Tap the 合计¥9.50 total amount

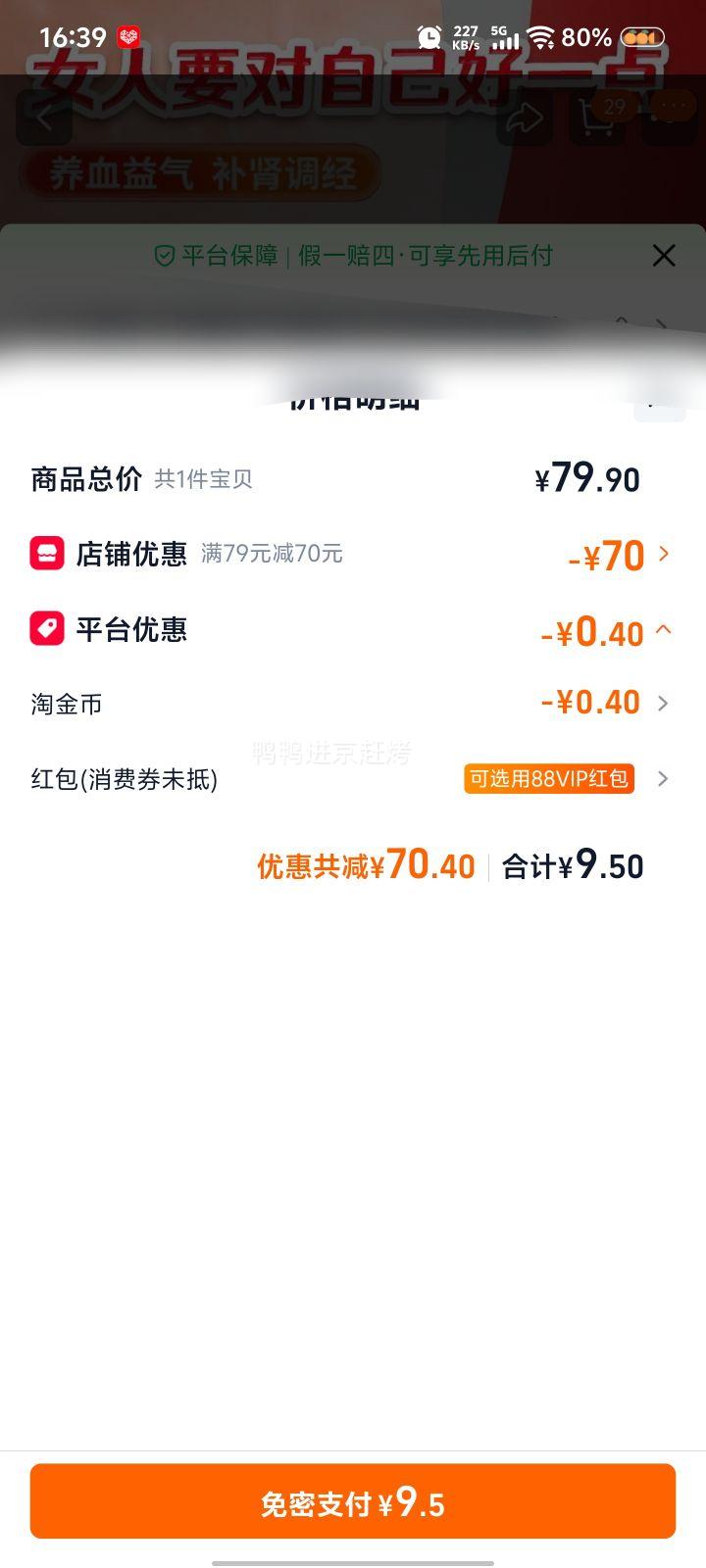[574, 865]
